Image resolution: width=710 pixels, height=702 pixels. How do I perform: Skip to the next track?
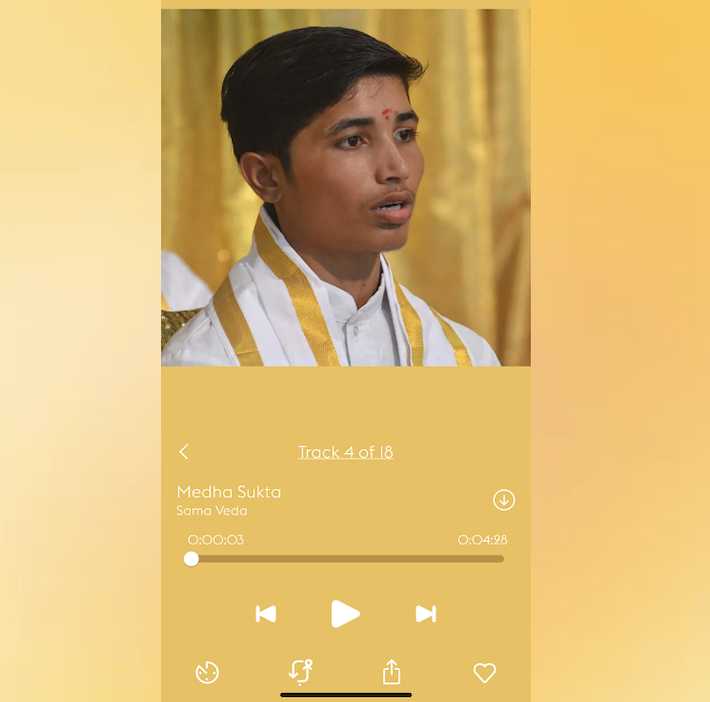426,613
